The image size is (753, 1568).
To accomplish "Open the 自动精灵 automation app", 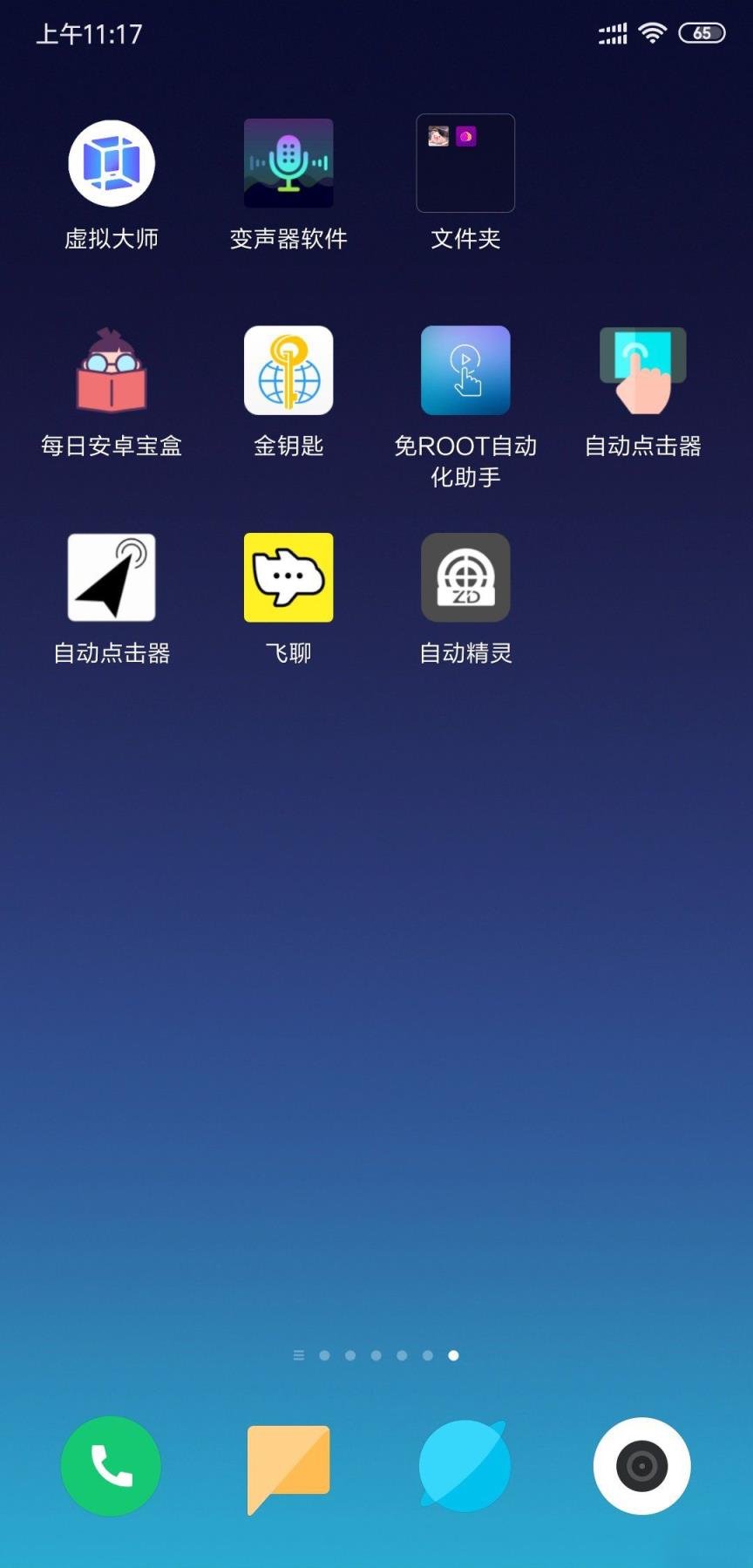I will (x=465, y=577).
